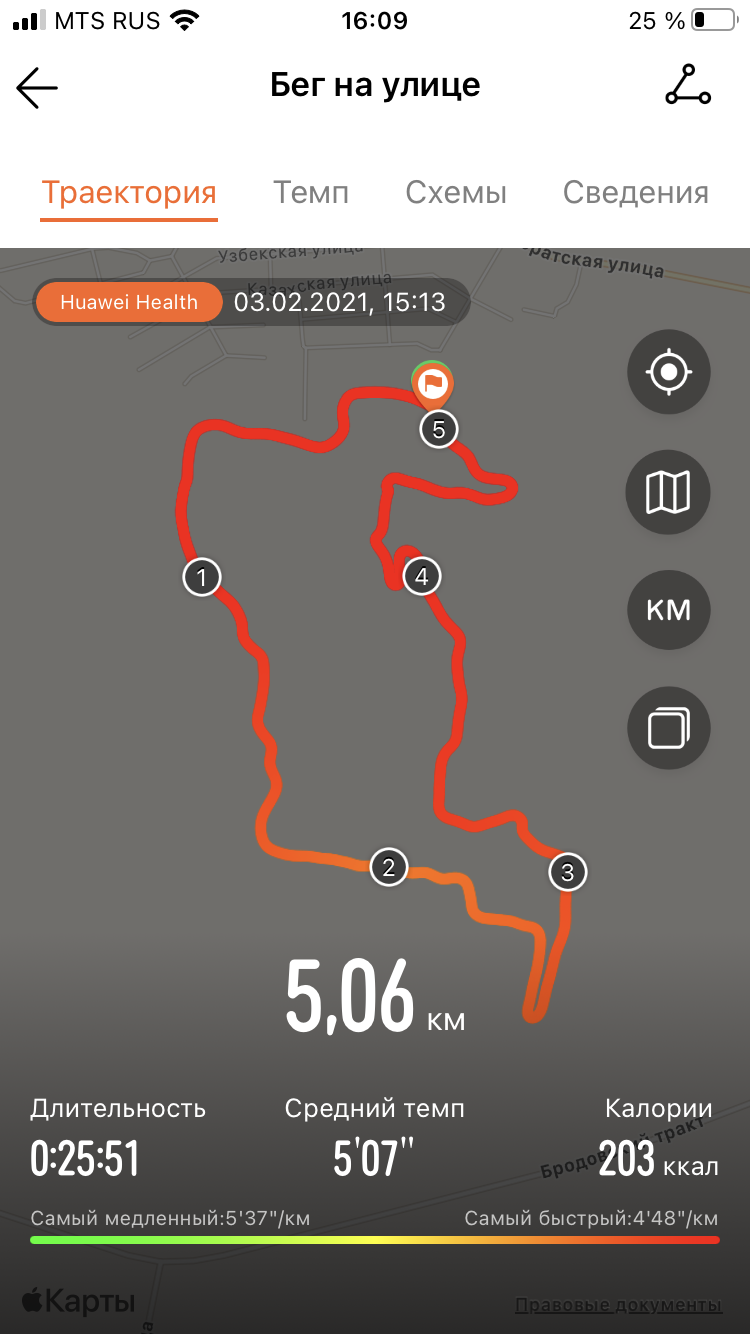The image size is (750, 1334).
Task: Open the route share icon
Action: coord(688,86)
